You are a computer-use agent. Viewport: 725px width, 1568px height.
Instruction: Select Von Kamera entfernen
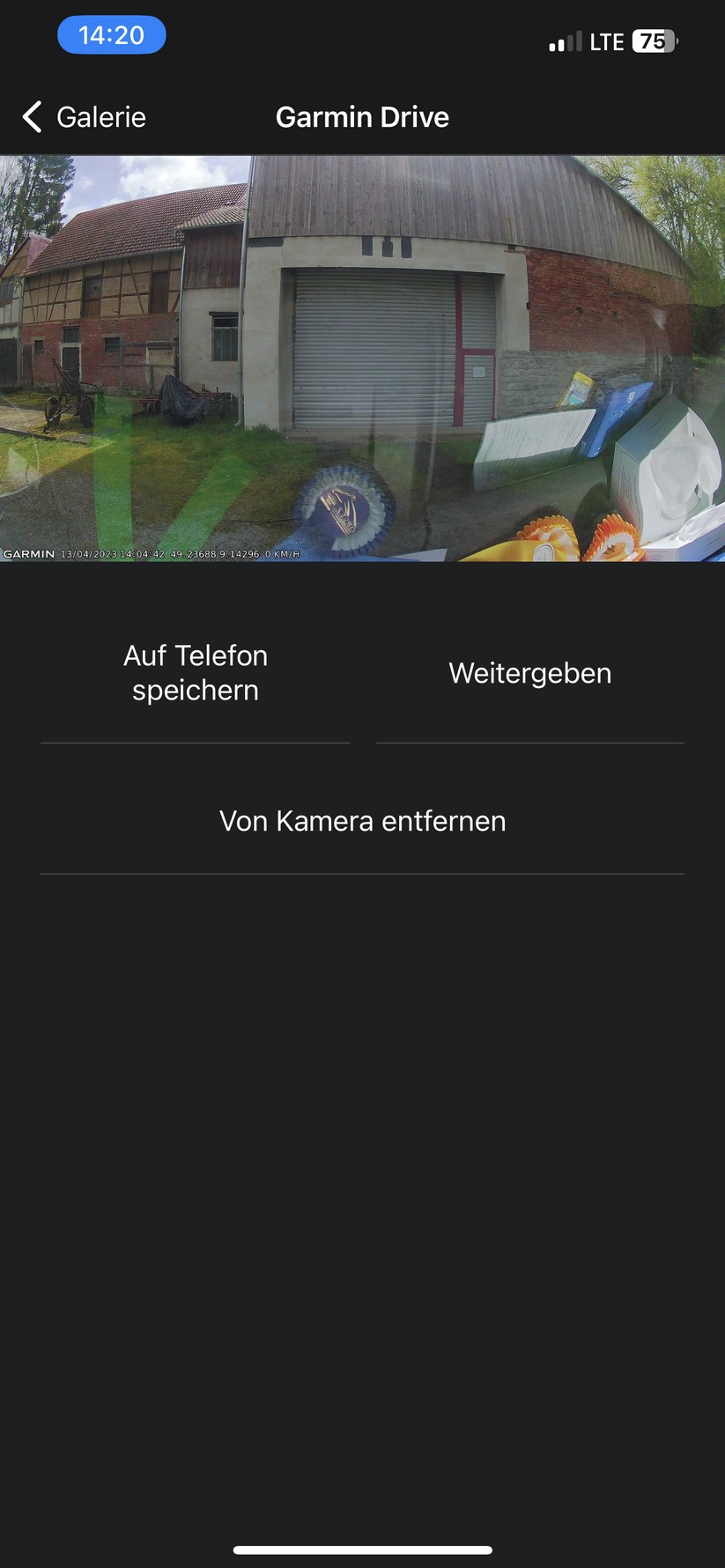pos(362,821)
